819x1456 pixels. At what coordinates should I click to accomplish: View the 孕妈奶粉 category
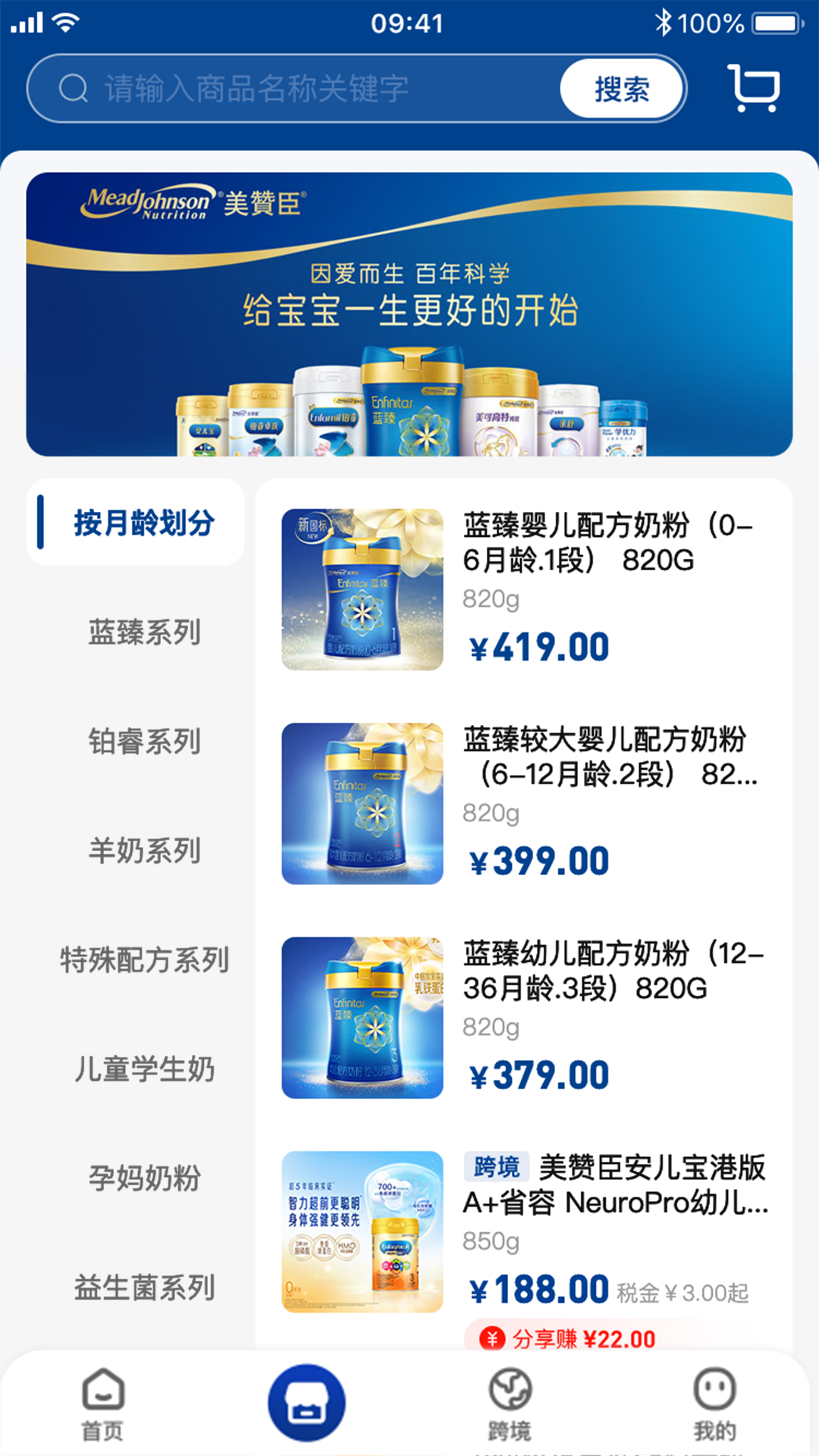(144, 1178)
